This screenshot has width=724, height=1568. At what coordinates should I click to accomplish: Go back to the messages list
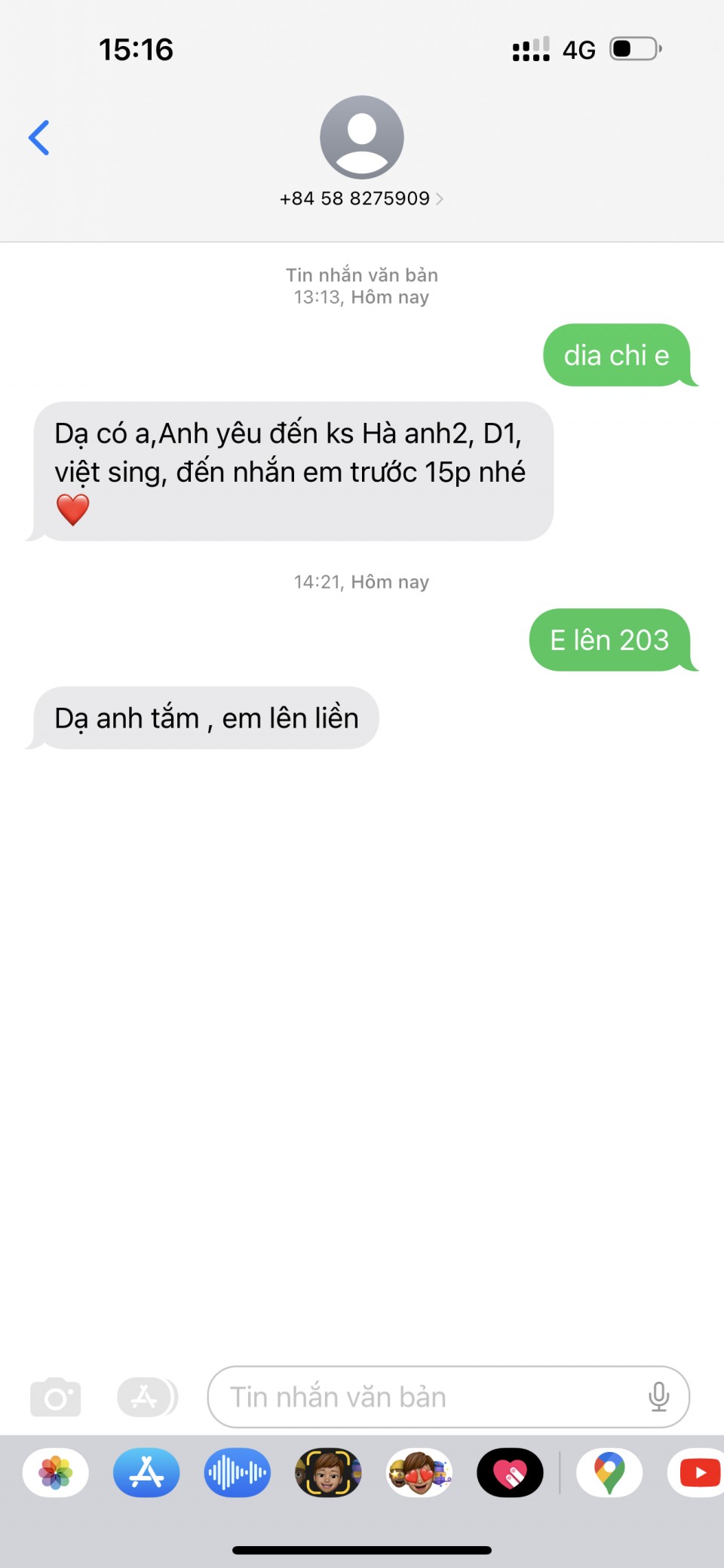pos(39,138)
